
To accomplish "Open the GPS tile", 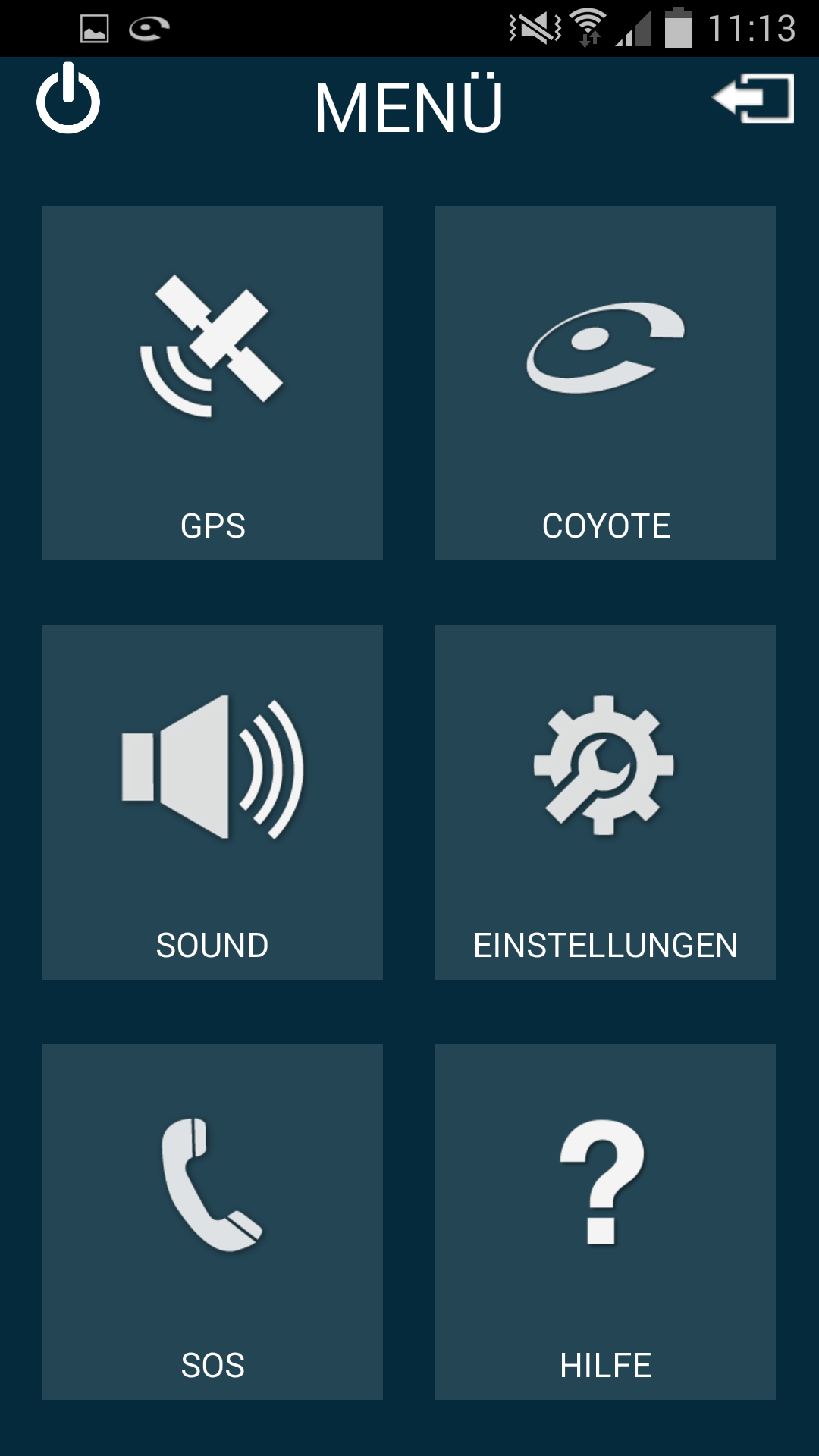I will [212, 383].
